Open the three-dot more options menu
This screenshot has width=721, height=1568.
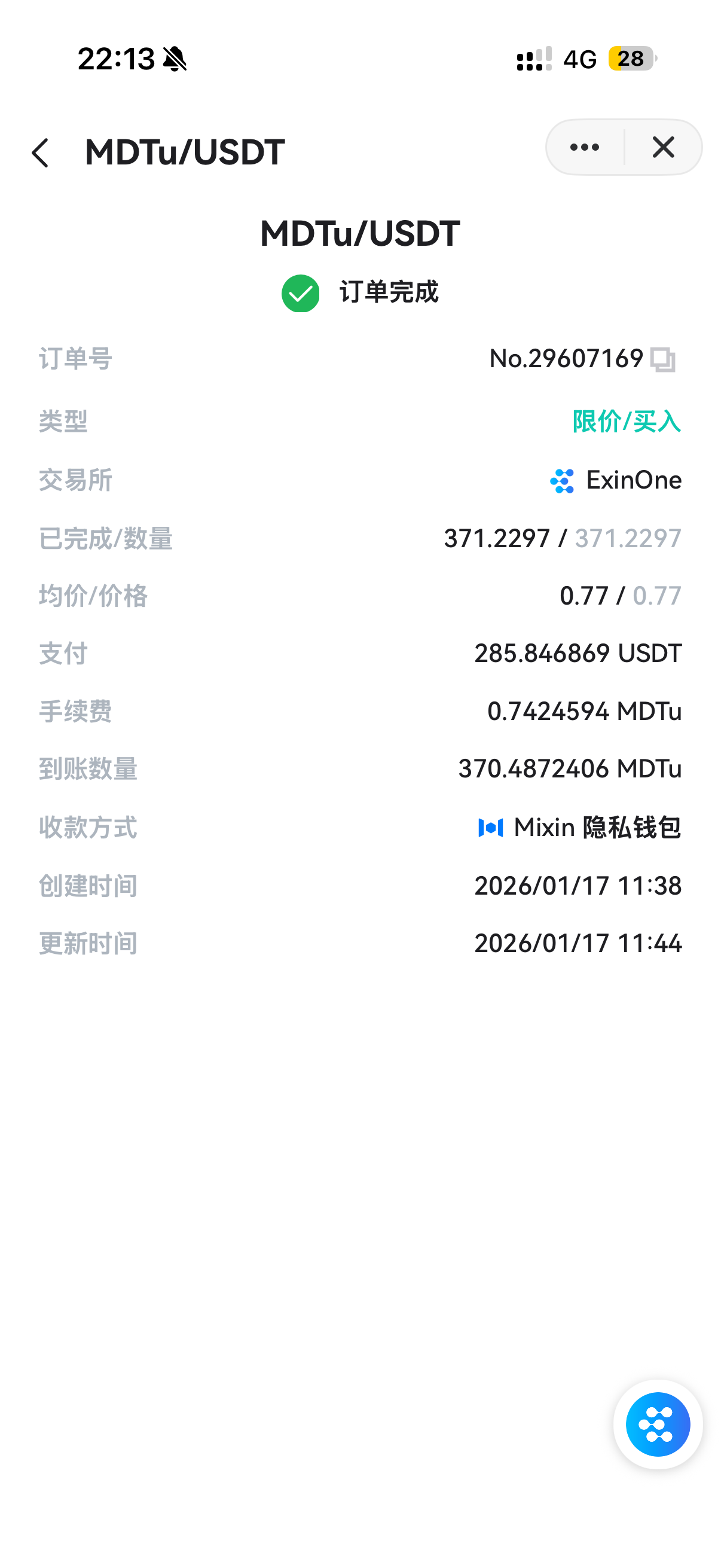(x=584, y=148)
